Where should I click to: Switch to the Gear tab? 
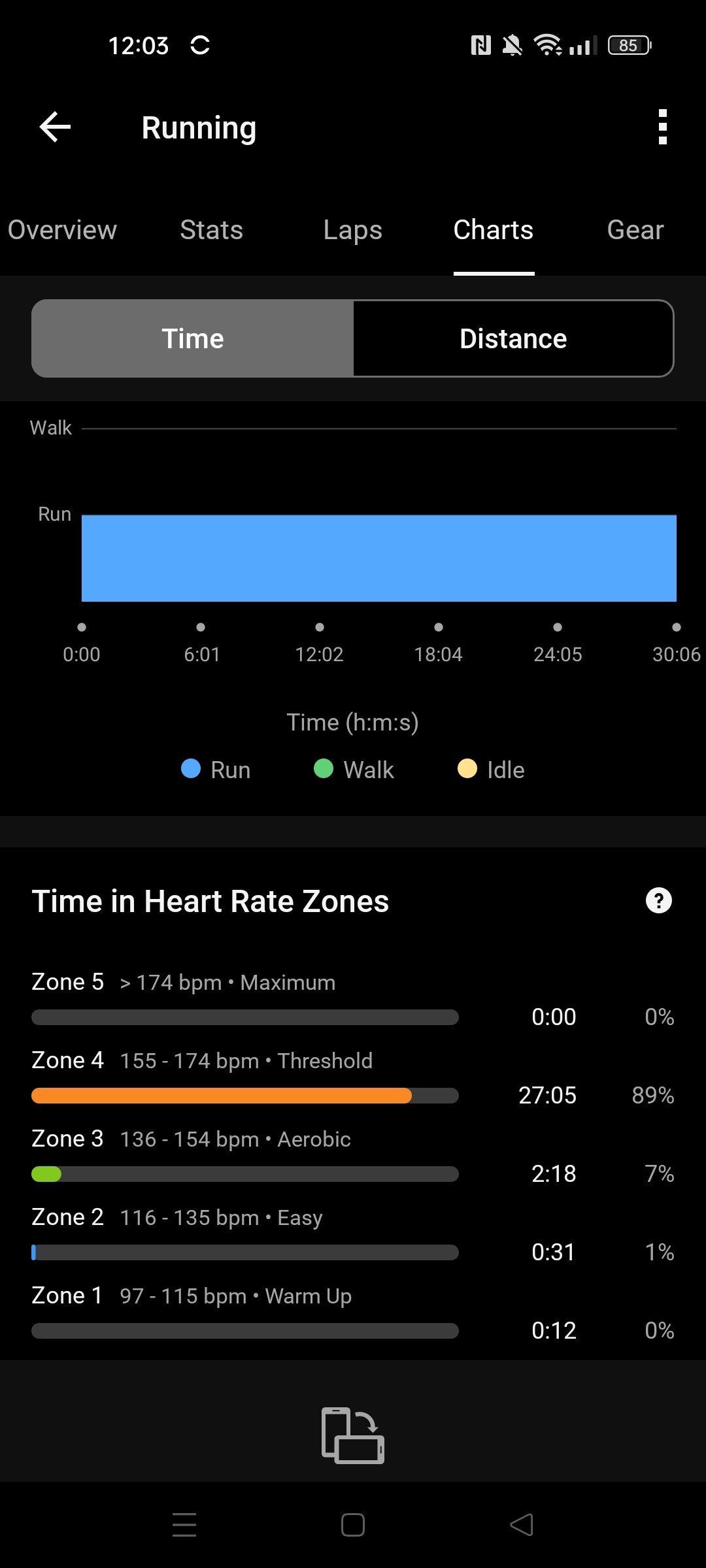pos(635,230)
